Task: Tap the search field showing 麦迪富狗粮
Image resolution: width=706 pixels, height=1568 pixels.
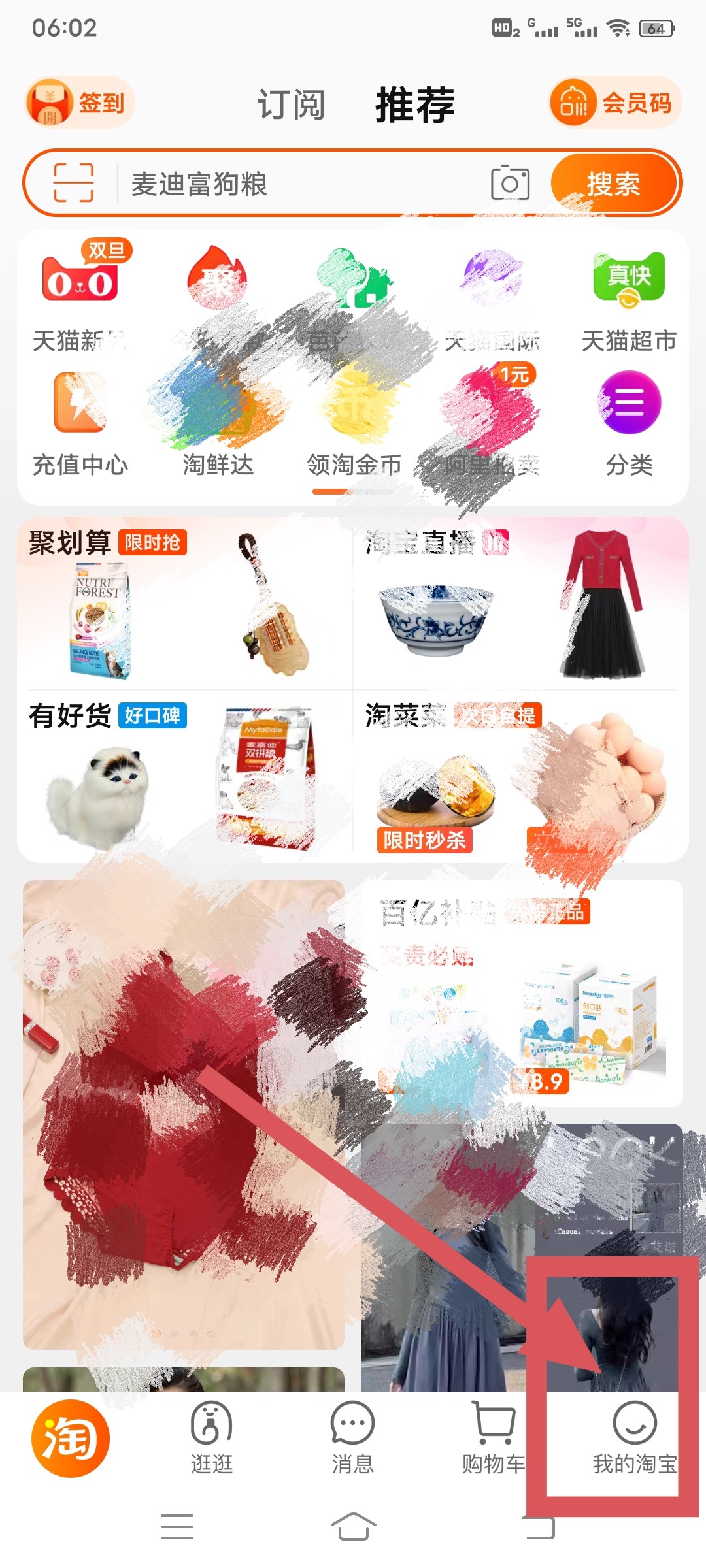Action: (294, 184)
